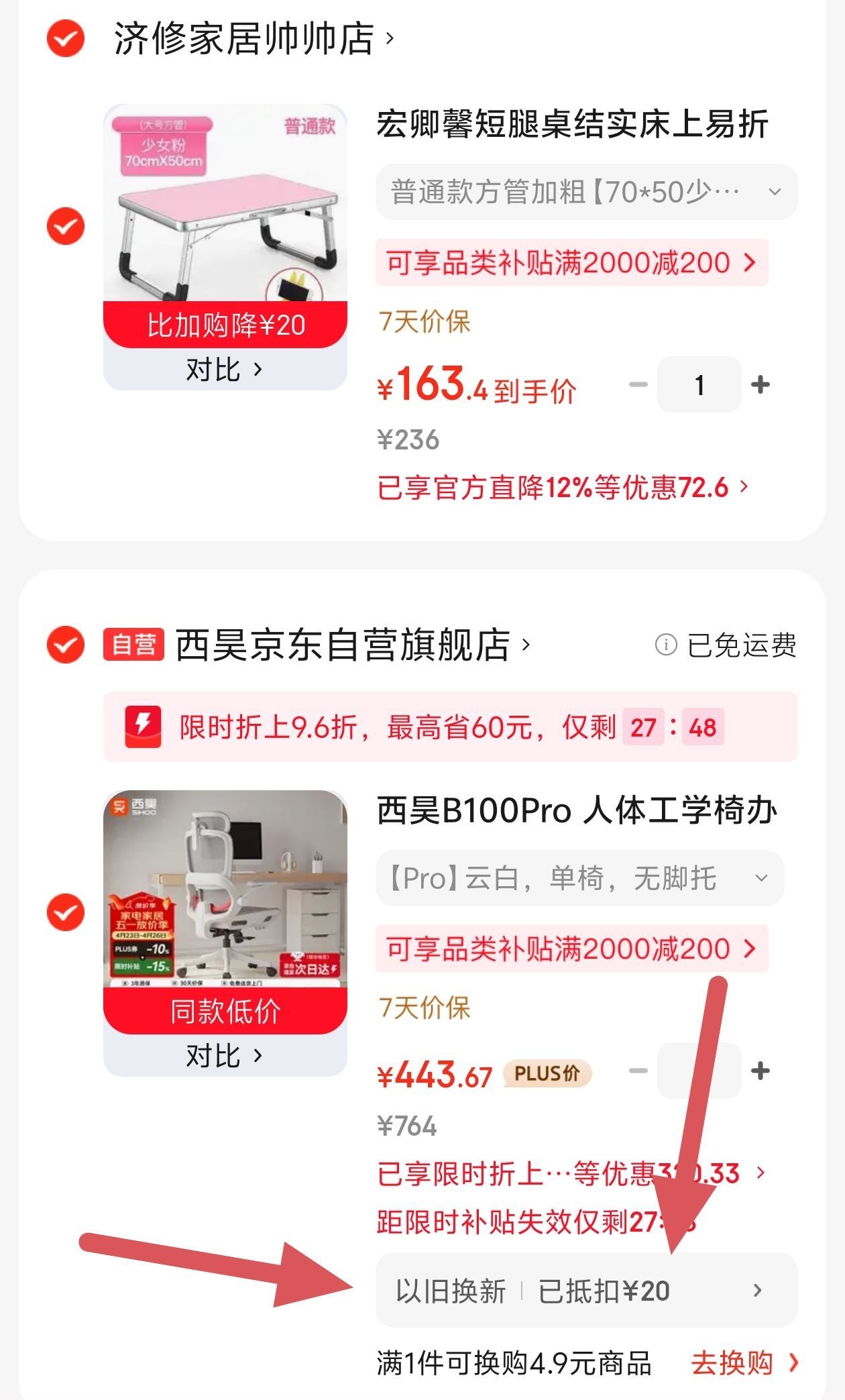
Task: Open the 以旧换新 已抵扣¥20 row
Action: tap(585, 1290)
